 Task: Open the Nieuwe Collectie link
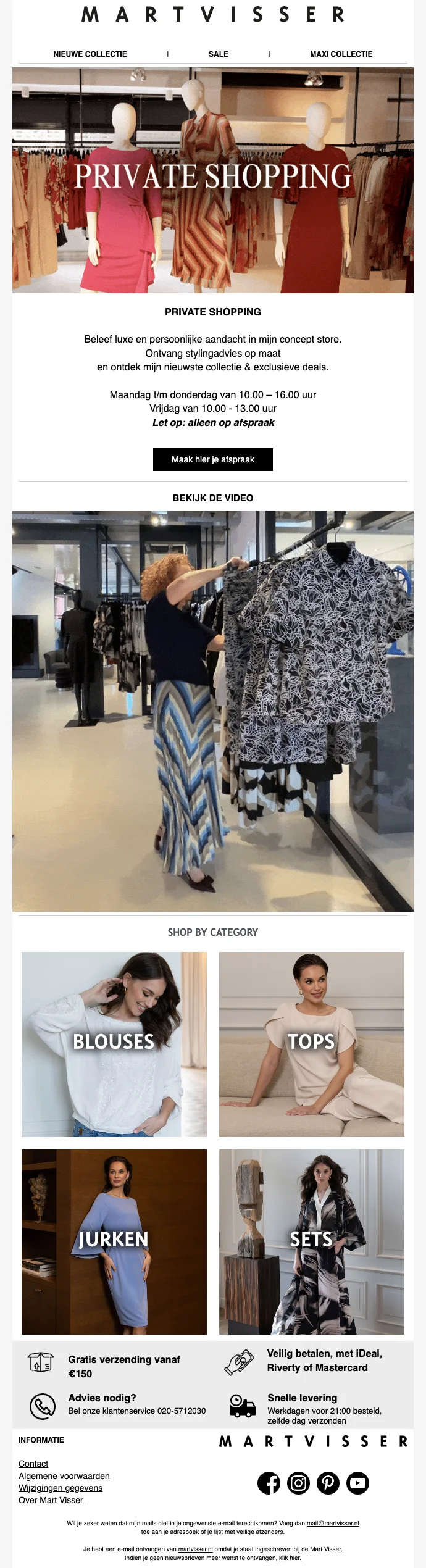pyautogui.click(x=90, y=54)
